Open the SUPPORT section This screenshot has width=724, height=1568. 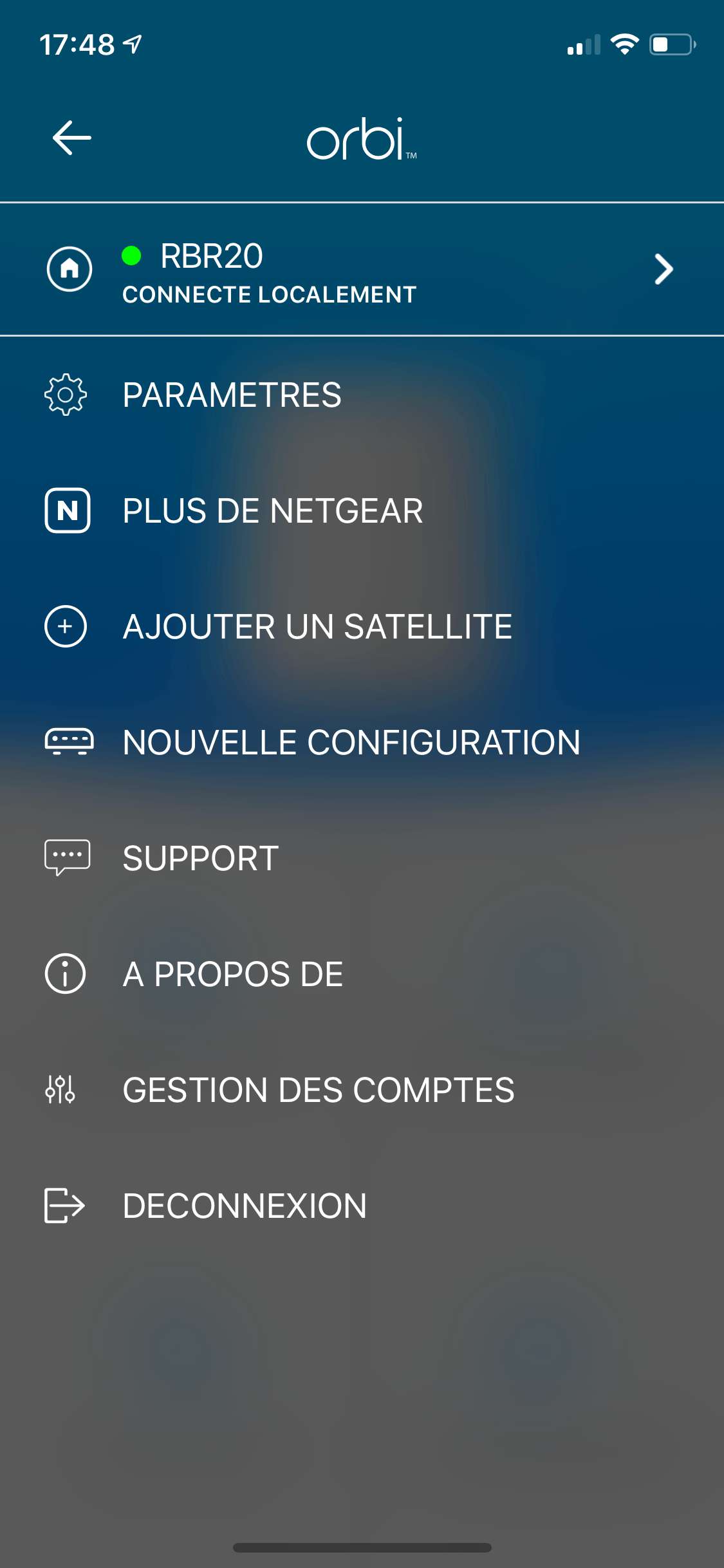point(200,858)
